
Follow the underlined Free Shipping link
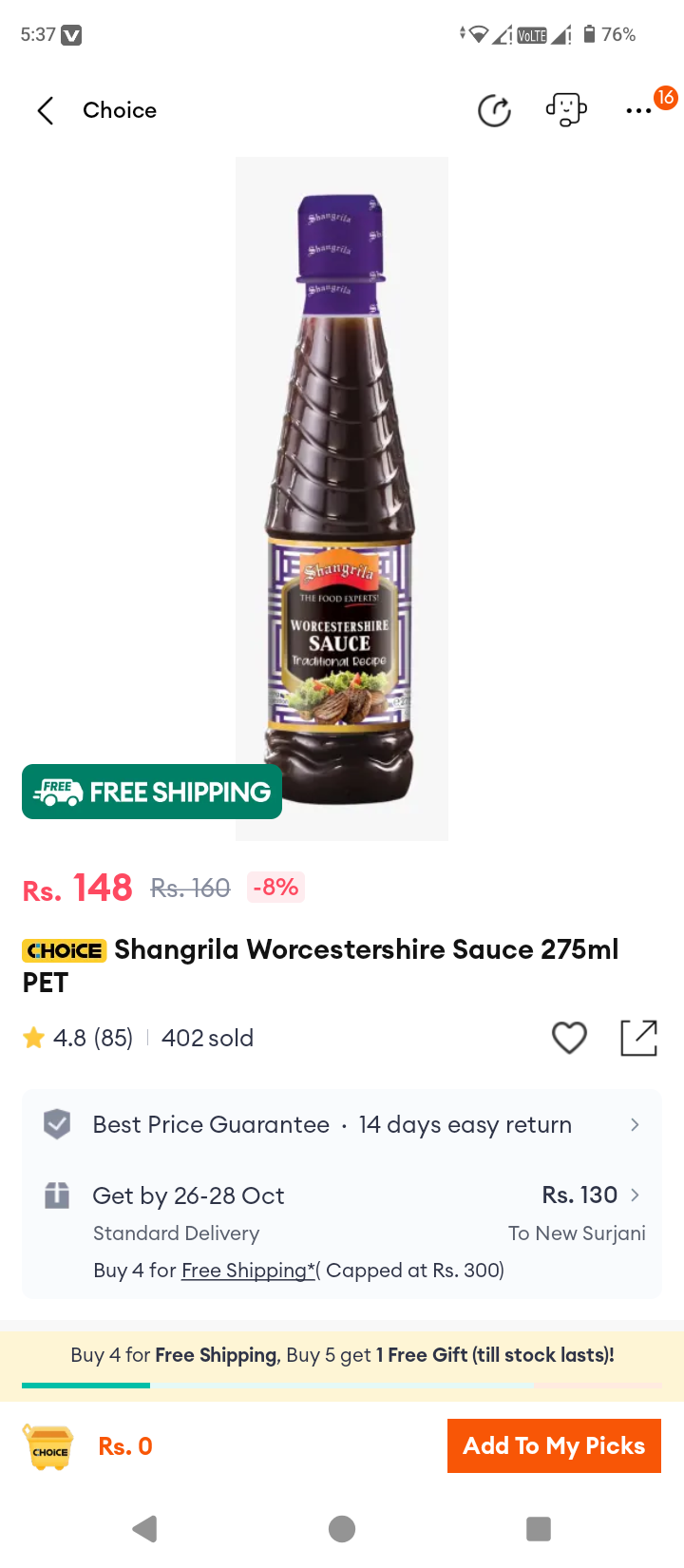(248, 1271)
